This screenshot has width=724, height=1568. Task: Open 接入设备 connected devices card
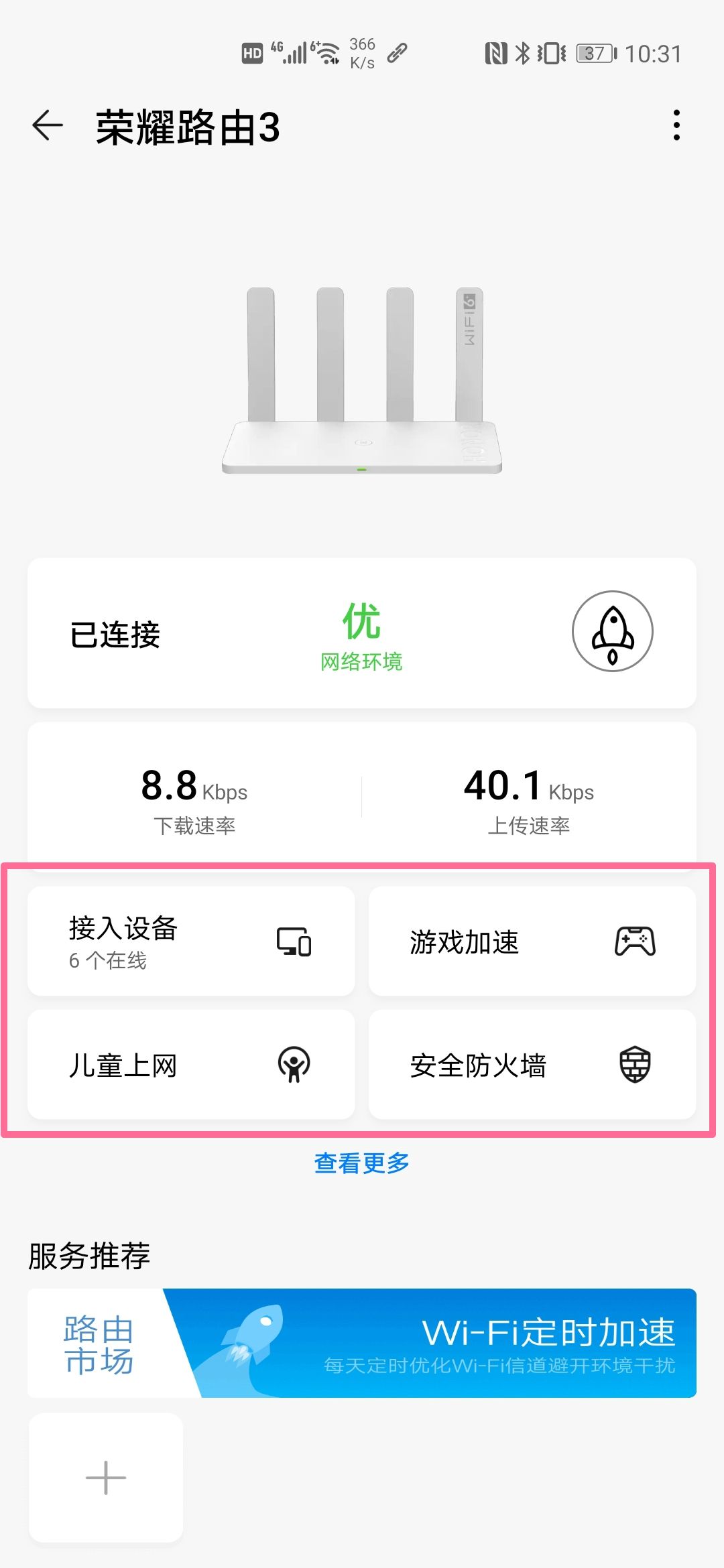coord(191,941)
